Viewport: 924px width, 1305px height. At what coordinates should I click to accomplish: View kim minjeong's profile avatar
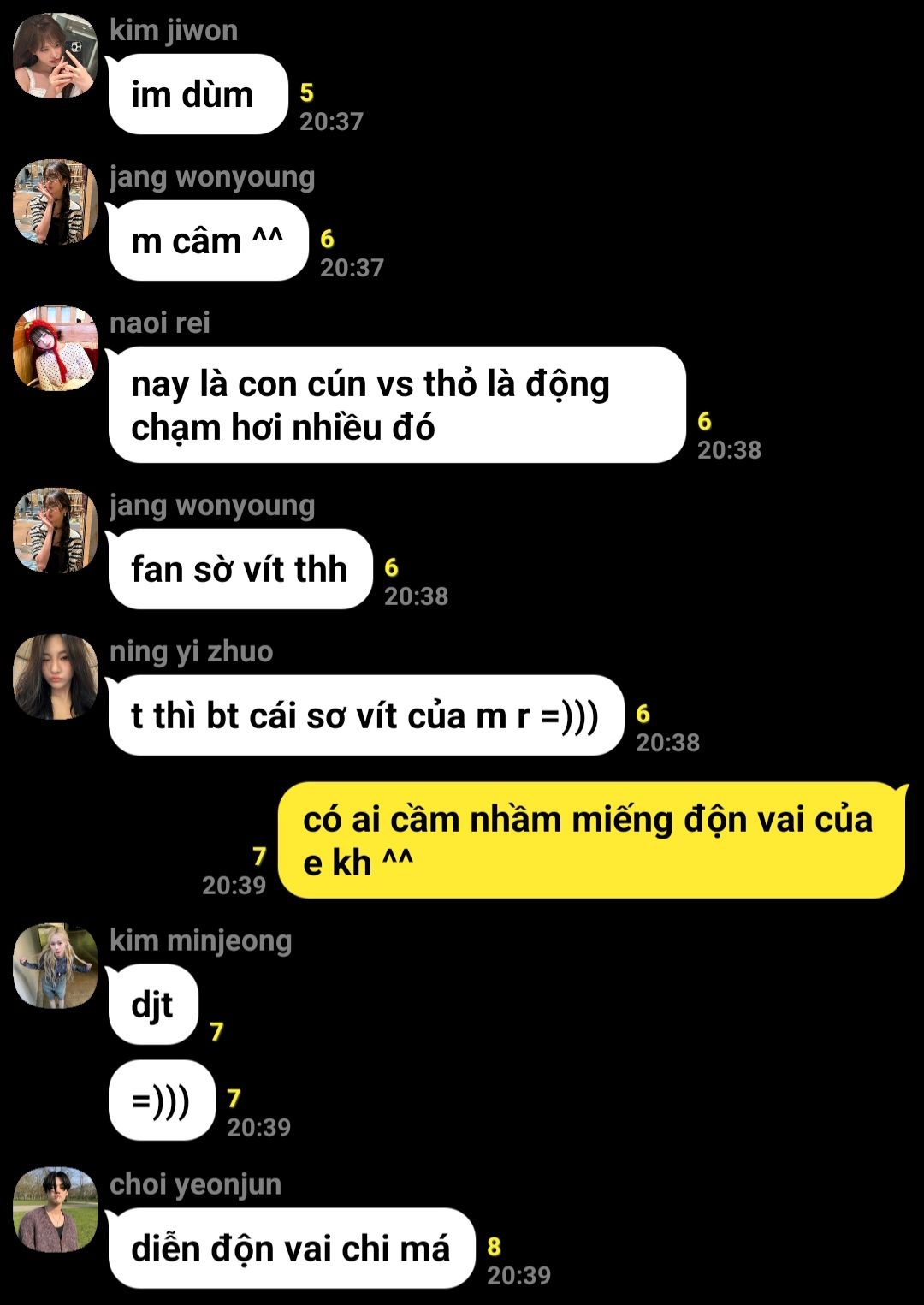click(56, 966)
